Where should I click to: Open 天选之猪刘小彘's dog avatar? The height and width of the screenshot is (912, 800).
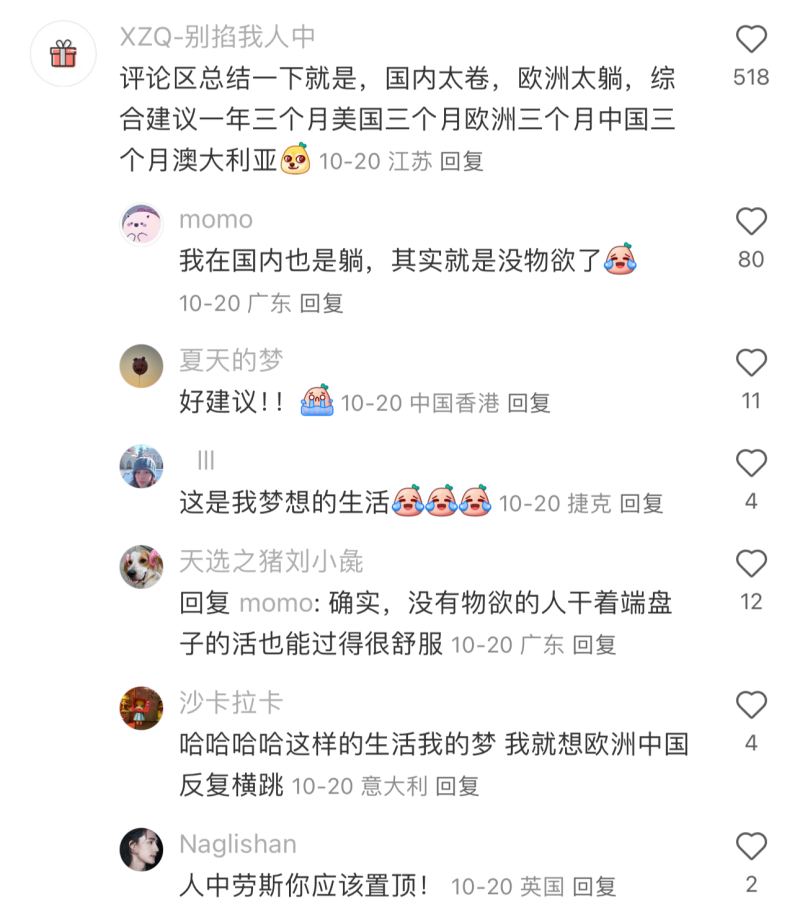click(141, 567)
